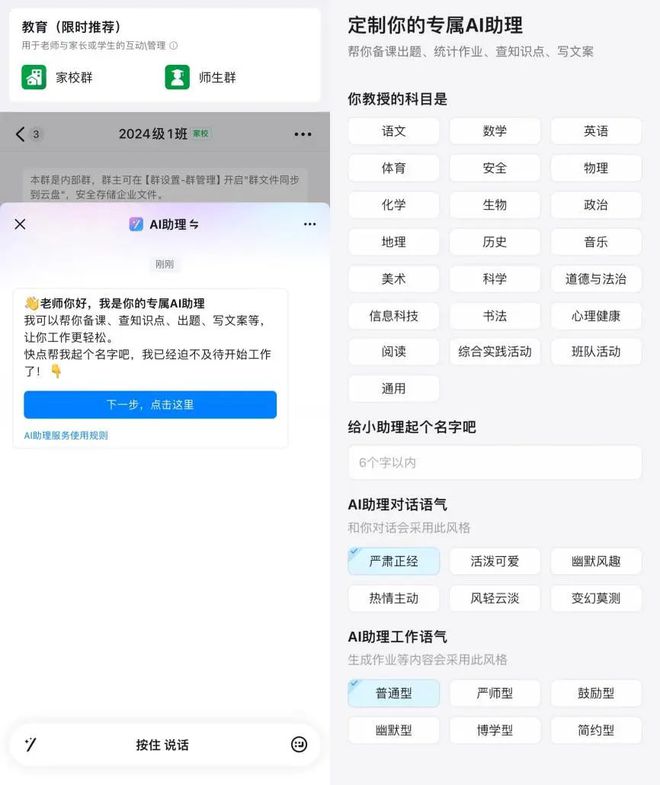
Task: Tap the 下一步，点击这里 button
Action: [150, 405]
